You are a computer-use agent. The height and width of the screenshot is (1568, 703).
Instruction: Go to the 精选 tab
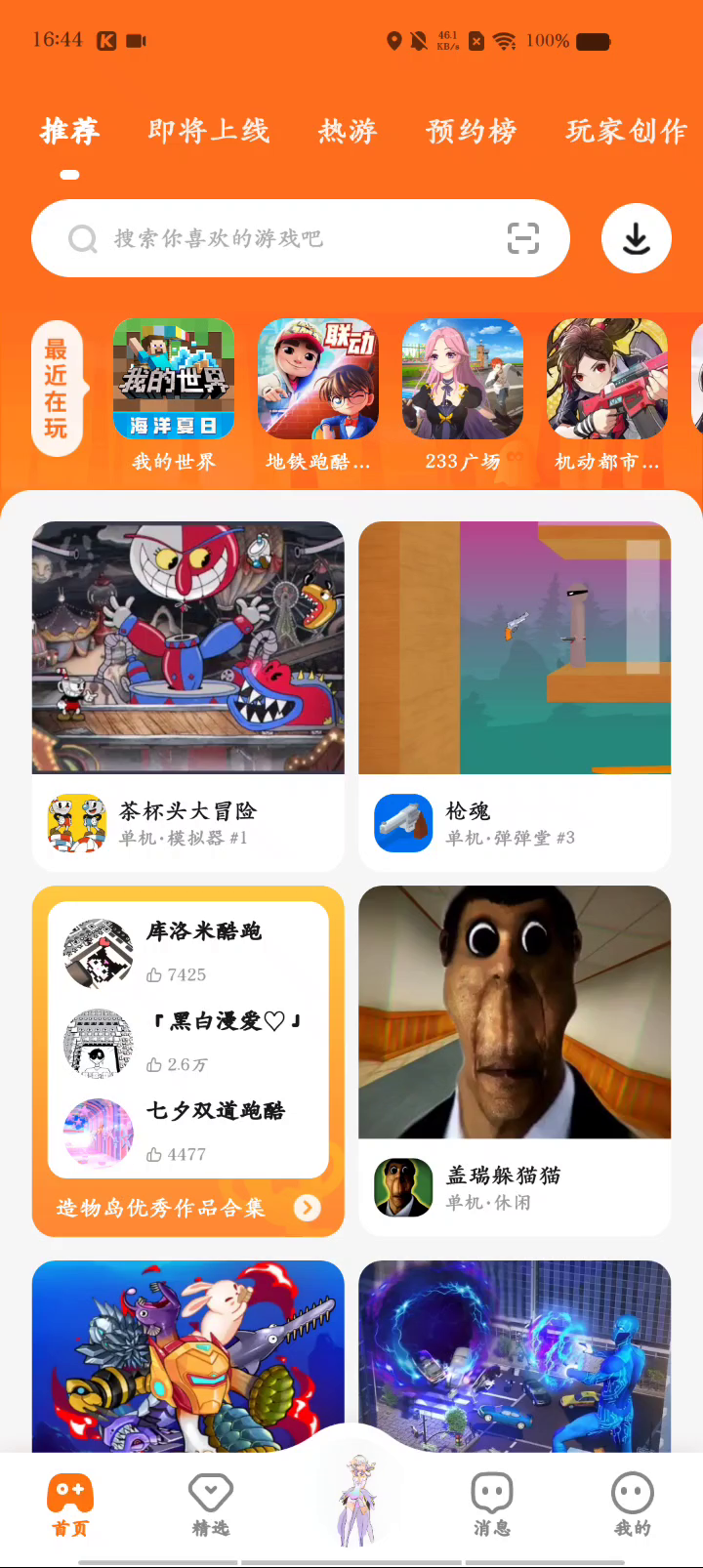point(211,1505)
